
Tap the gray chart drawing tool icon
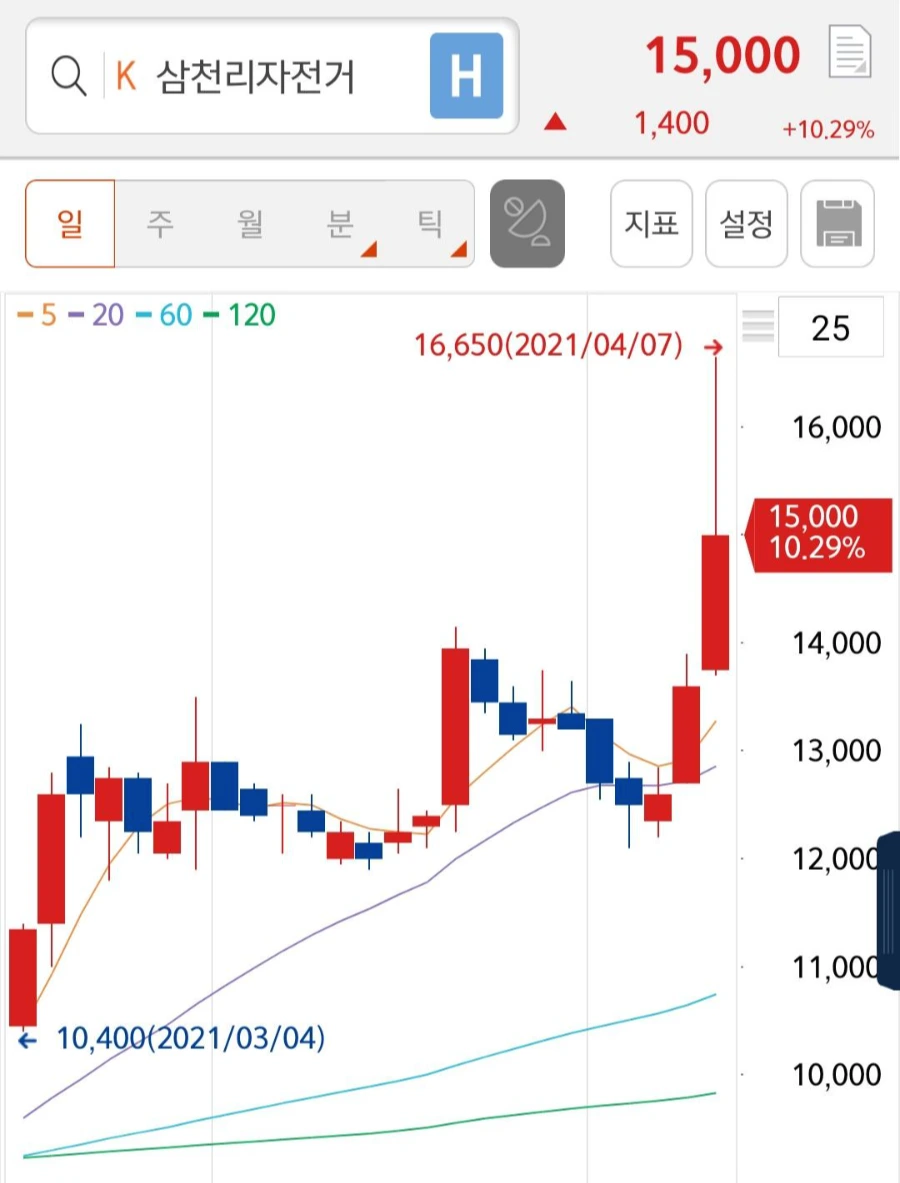tap(527, 224)
